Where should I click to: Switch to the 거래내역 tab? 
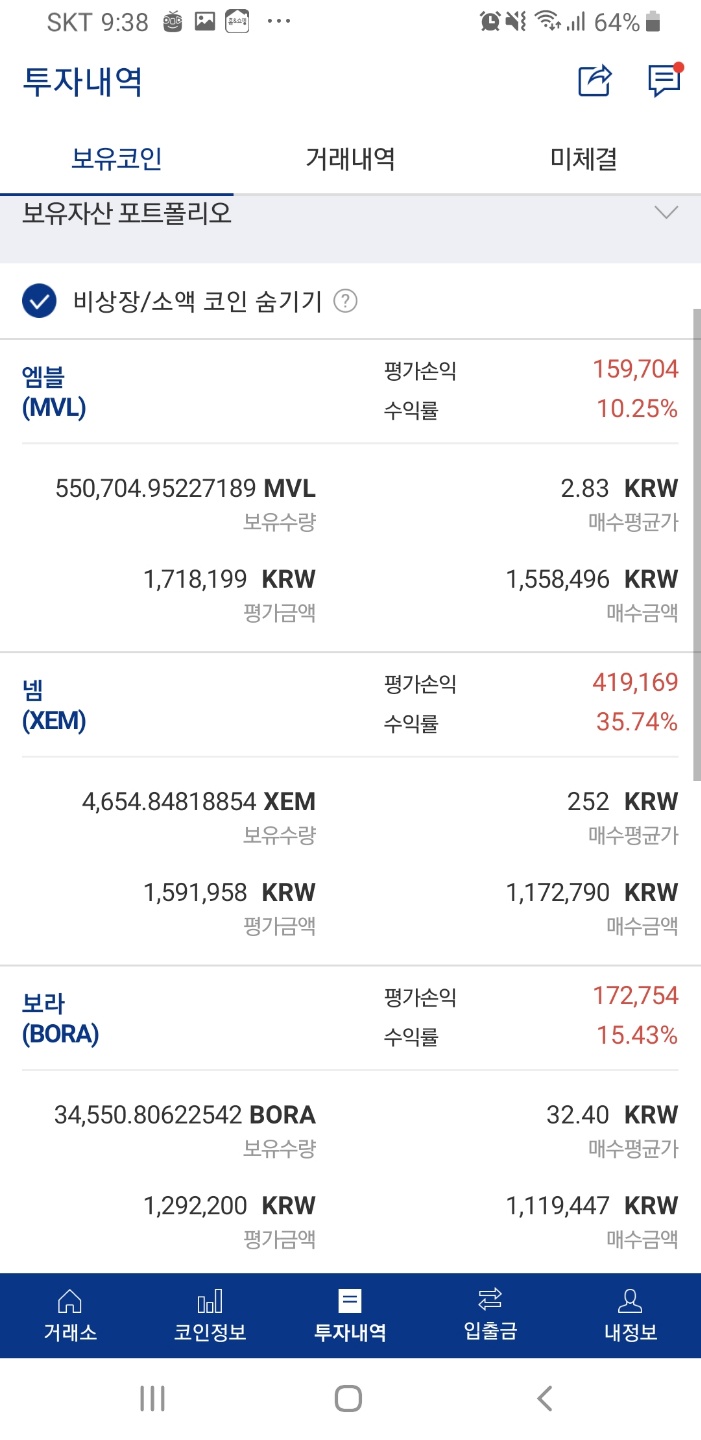(x=350, y=159)
